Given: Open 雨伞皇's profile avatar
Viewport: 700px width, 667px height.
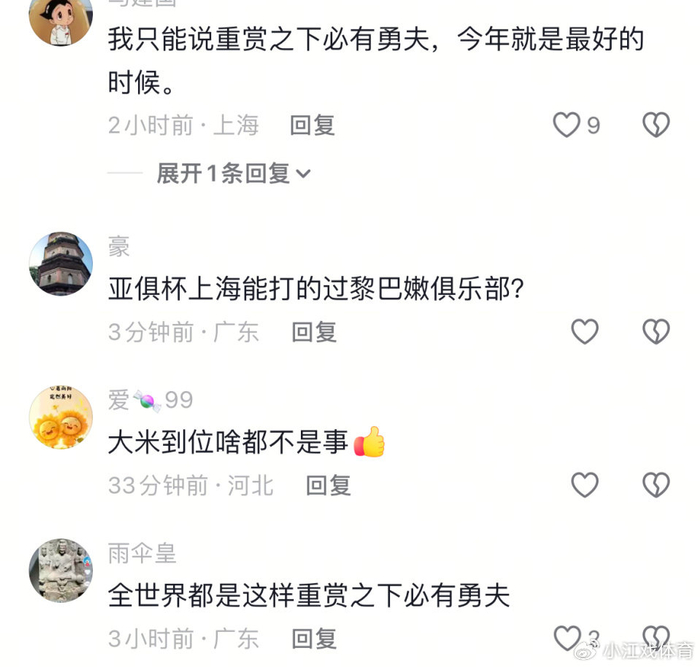Looking at the screenshot, I should (x=61, y=570).
